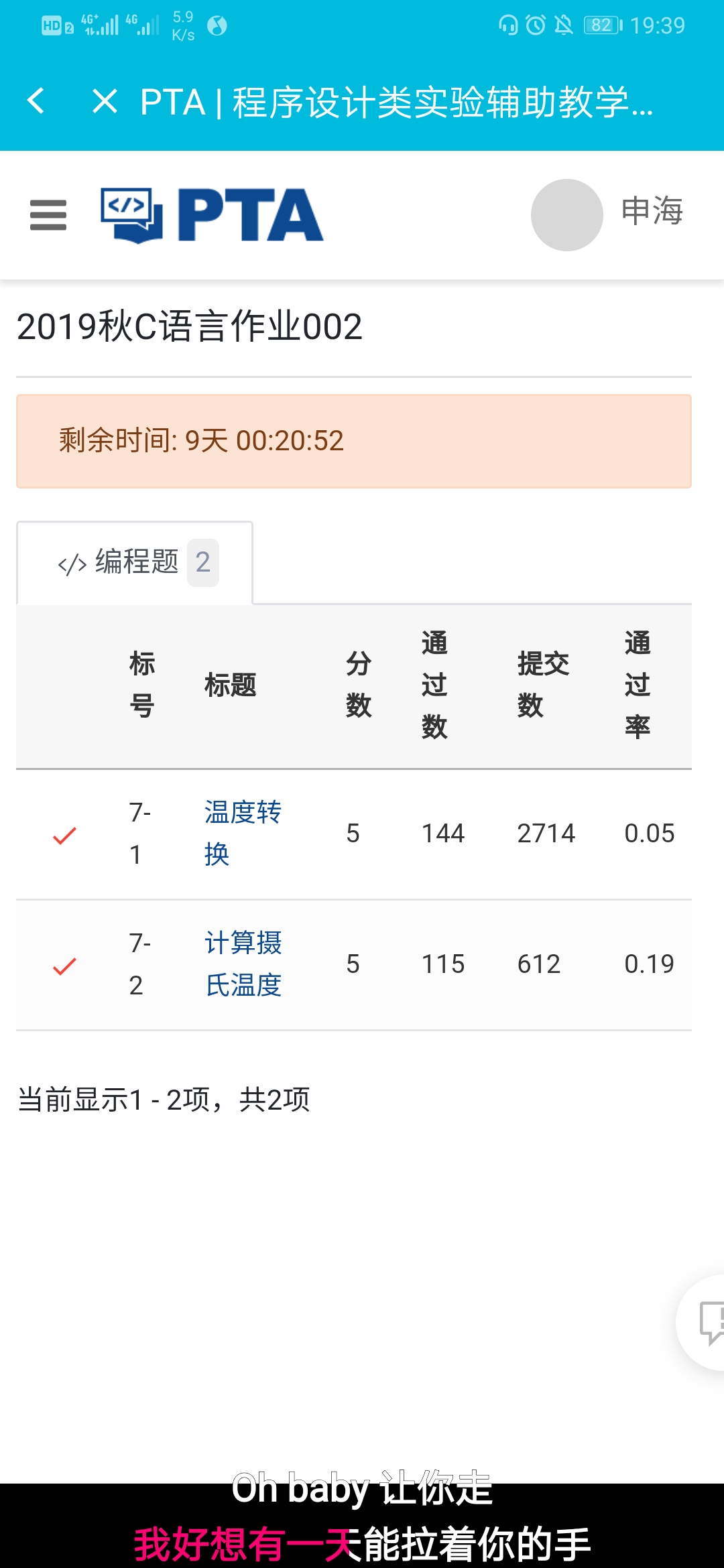
Task: Close the PTA web page
Action: click(x=105, y=102)
